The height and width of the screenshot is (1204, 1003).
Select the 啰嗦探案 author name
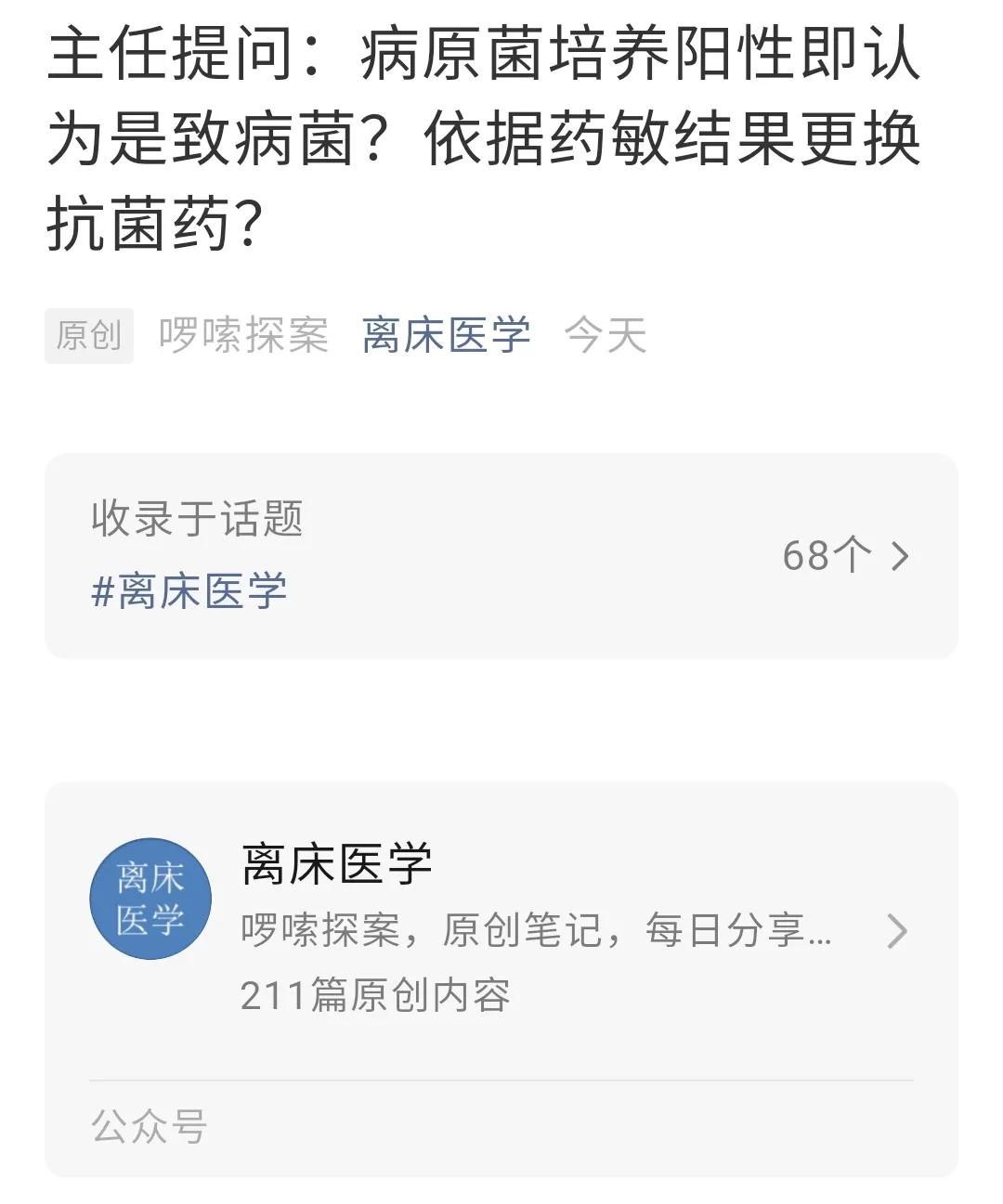click(243, 336)
